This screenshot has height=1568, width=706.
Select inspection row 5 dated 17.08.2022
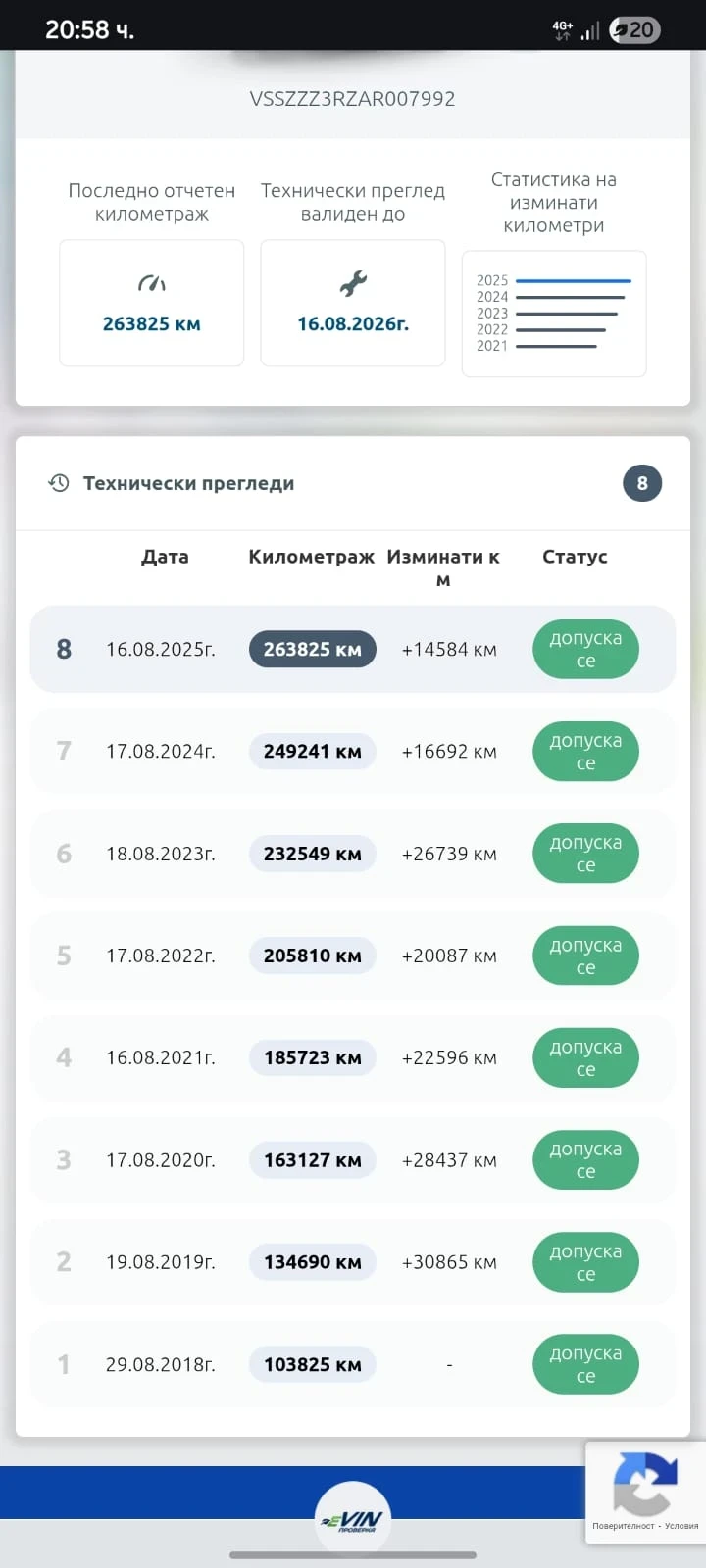[353, 955]
